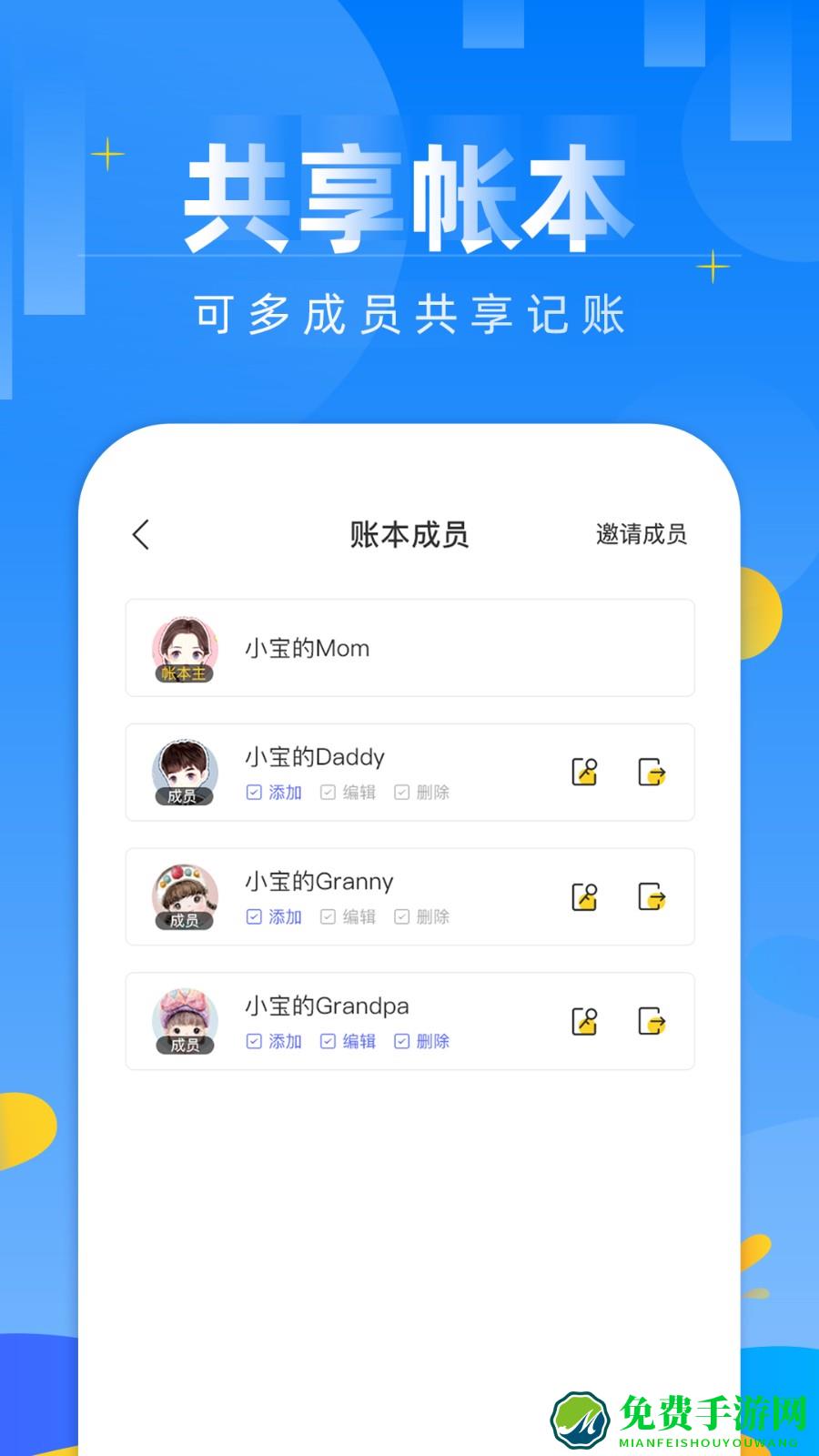
Task: Click the 帐本主 badge under Mom's avatar
Action: (185, 674)
